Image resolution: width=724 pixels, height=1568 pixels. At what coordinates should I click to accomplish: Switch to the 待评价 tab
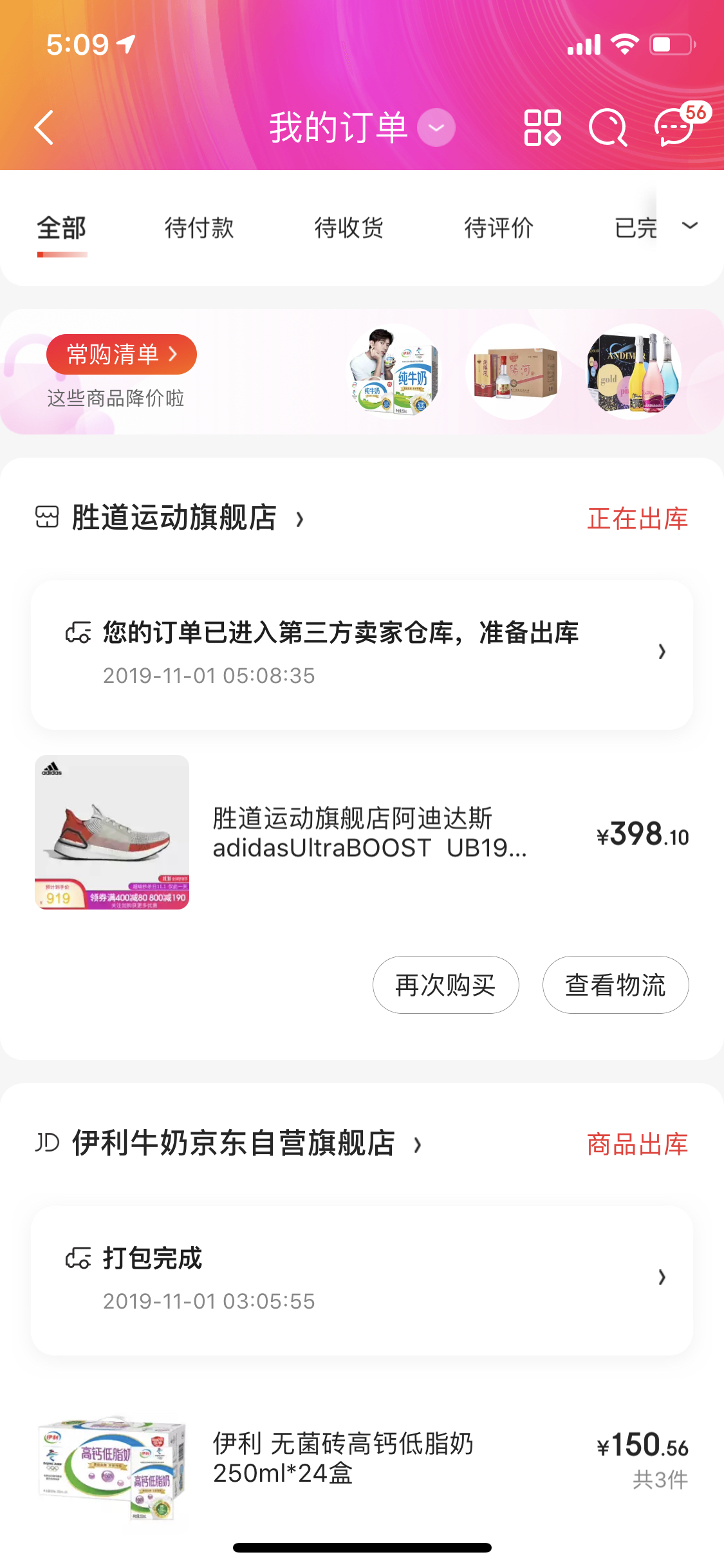coord(499,228)
